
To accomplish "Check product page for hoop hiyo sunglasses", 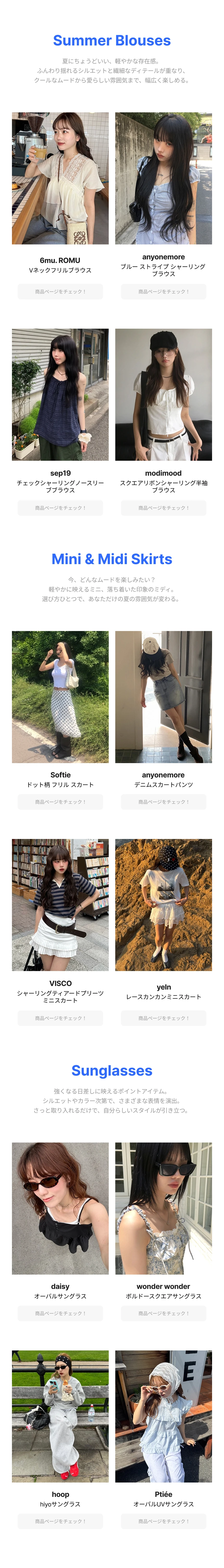I will pyautogui.click(x=60, y=1521).
